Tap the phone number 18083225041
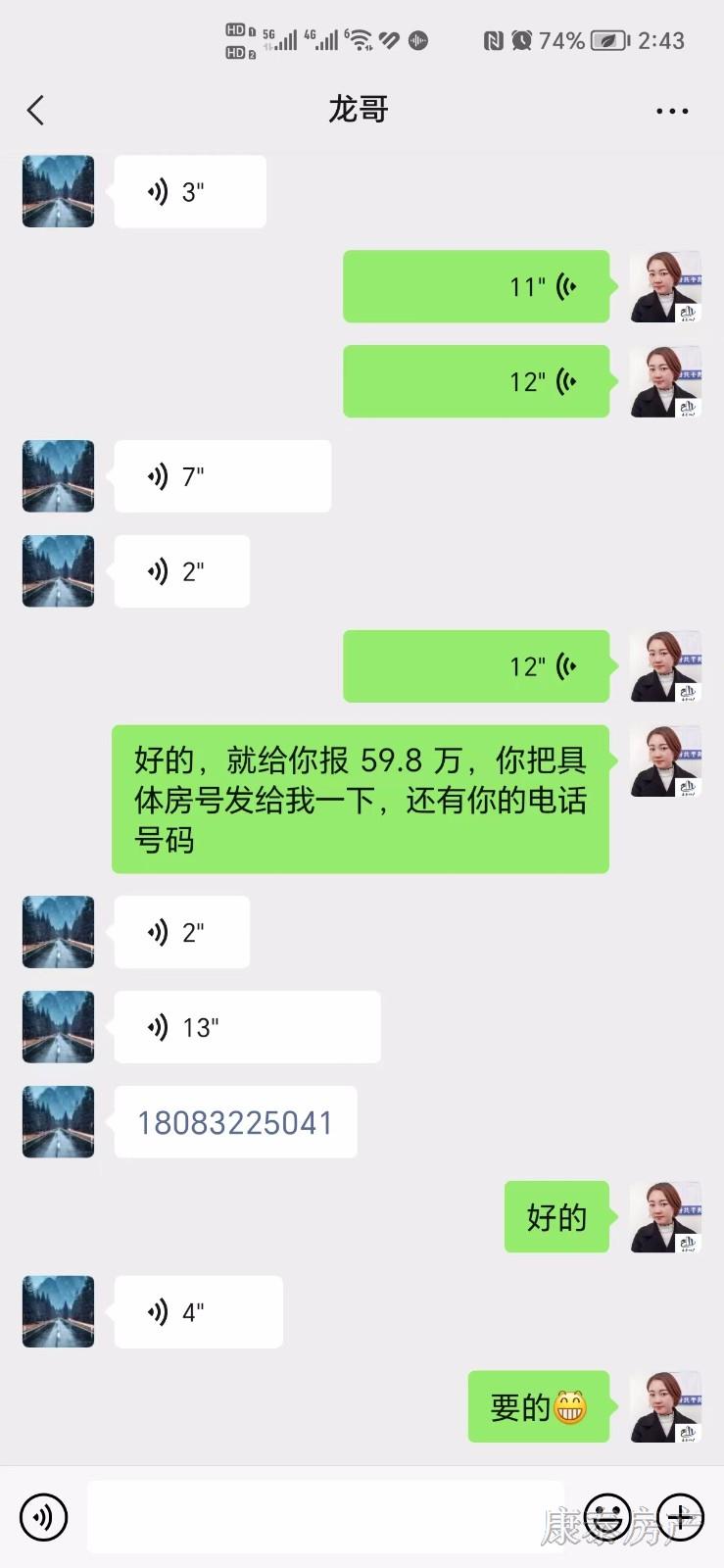The height and width of the screenshot is (1568, 724). click(x=235, y=1122)
